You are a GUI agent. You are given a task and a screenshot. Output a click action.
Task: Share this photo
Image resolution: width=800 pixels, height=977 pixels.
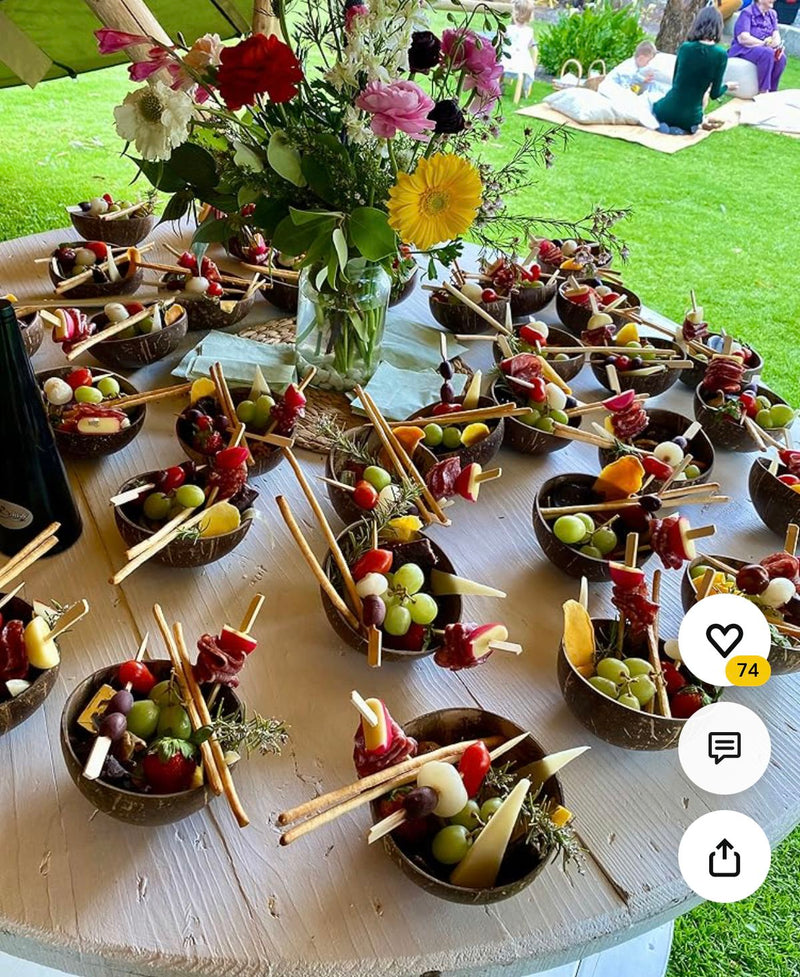[x=724, y=856]
